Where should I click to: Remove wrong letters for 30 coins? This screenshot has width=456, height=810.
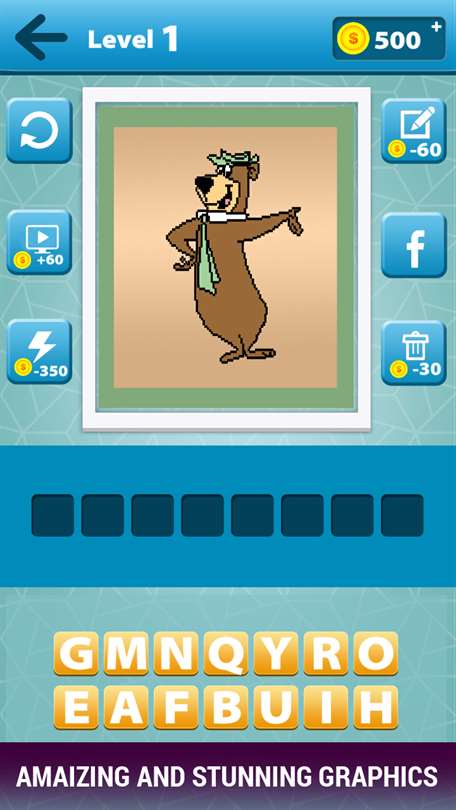tap(414, 353)
